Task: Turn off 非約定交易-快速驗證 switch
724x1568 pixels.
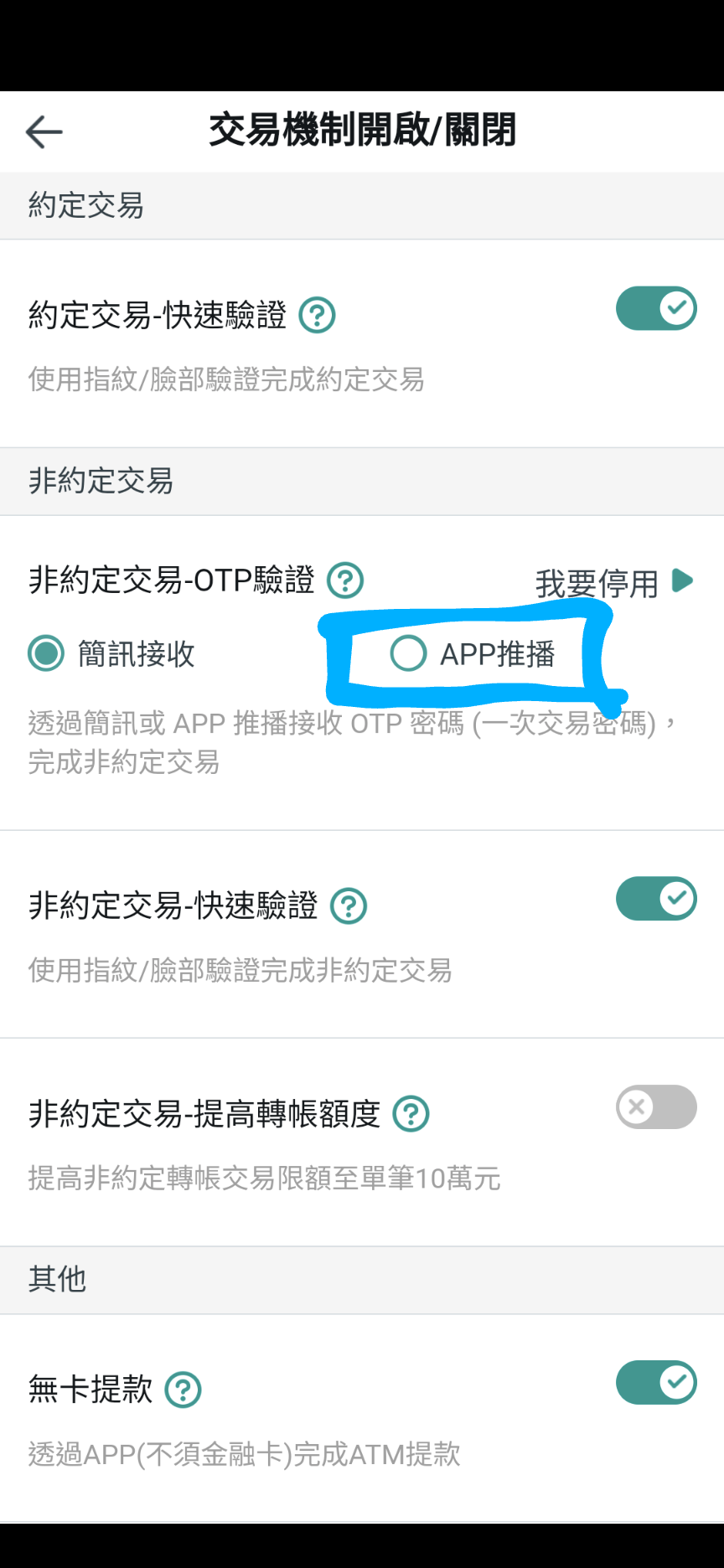Action: point(656,899)
